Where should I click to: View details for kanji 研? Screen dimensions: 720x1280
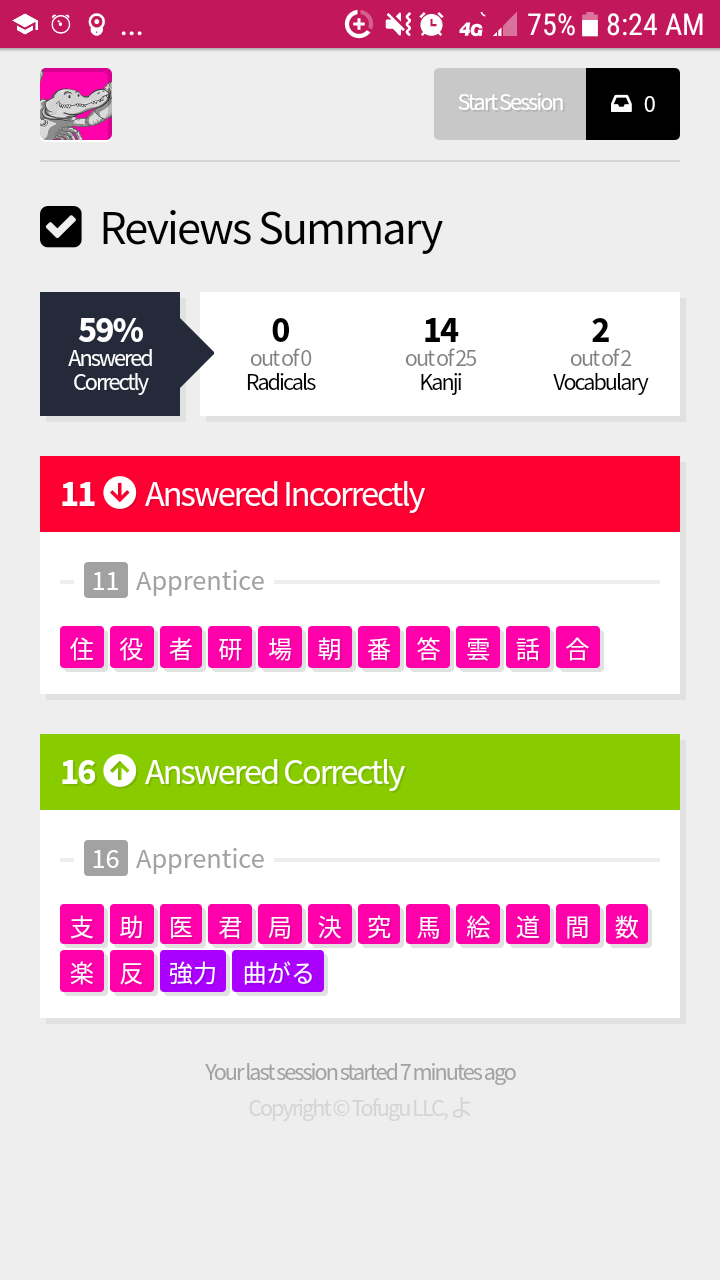[230, 648]
